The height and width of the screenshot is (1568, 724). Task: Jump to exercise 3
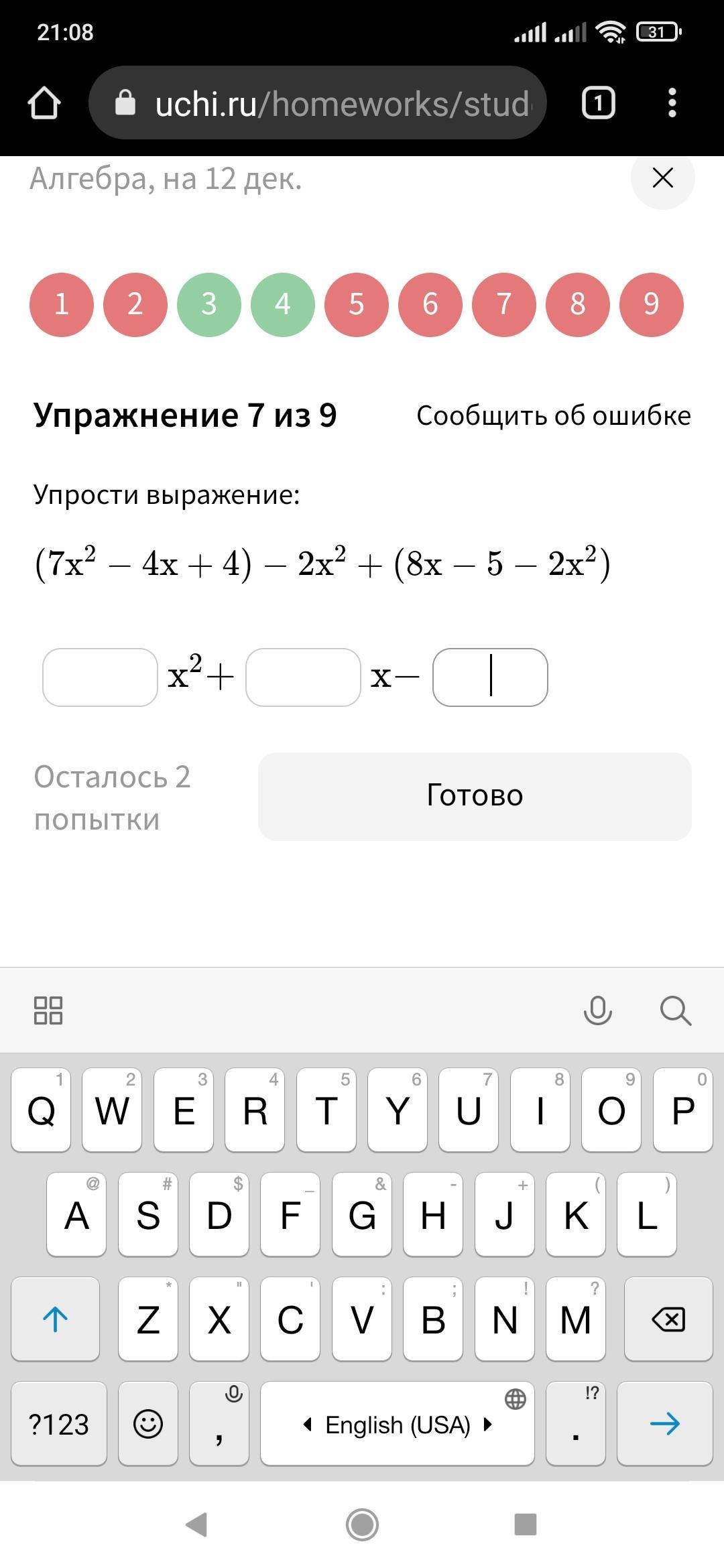(x=209, y=304)
